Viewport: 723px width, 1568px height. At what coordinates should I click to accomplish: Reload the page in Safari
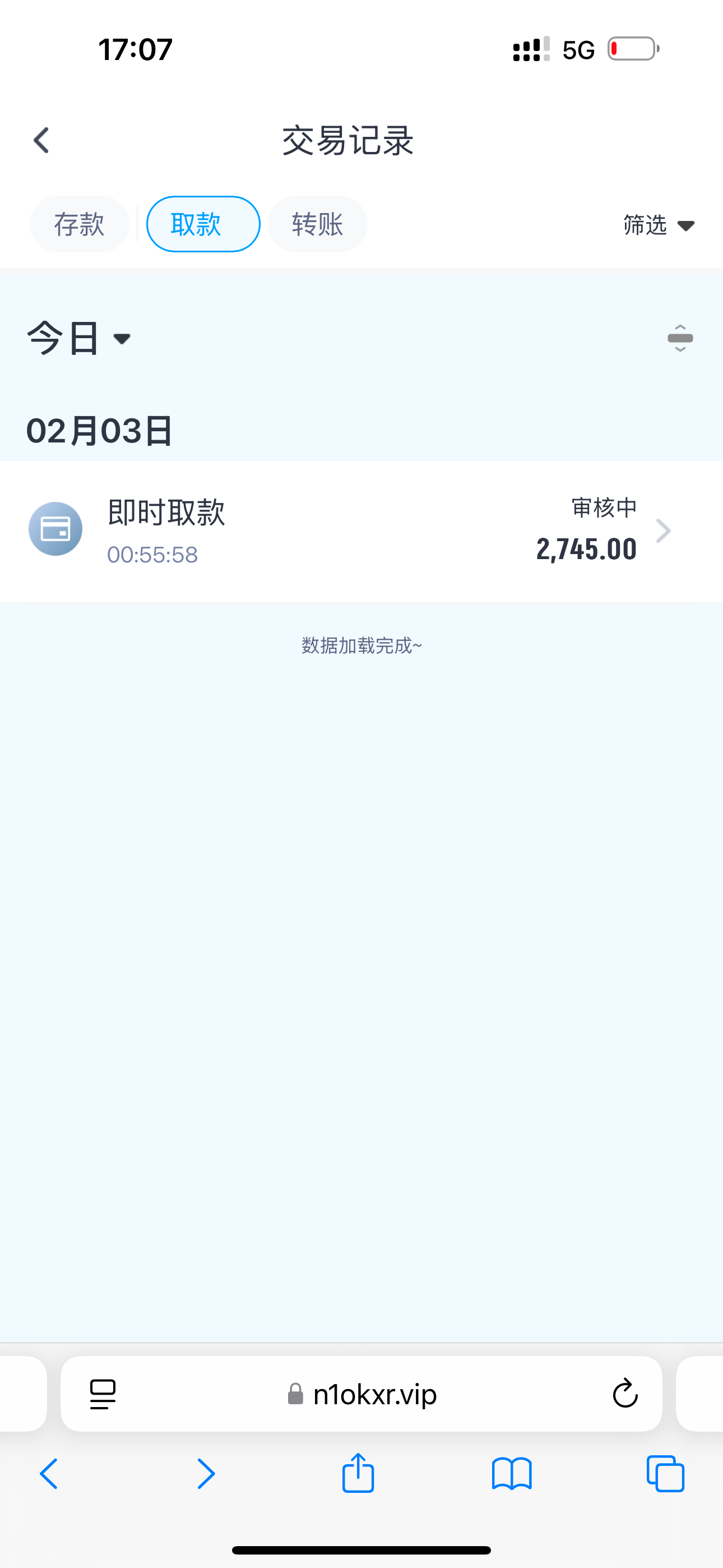[x=624, y=1395]
